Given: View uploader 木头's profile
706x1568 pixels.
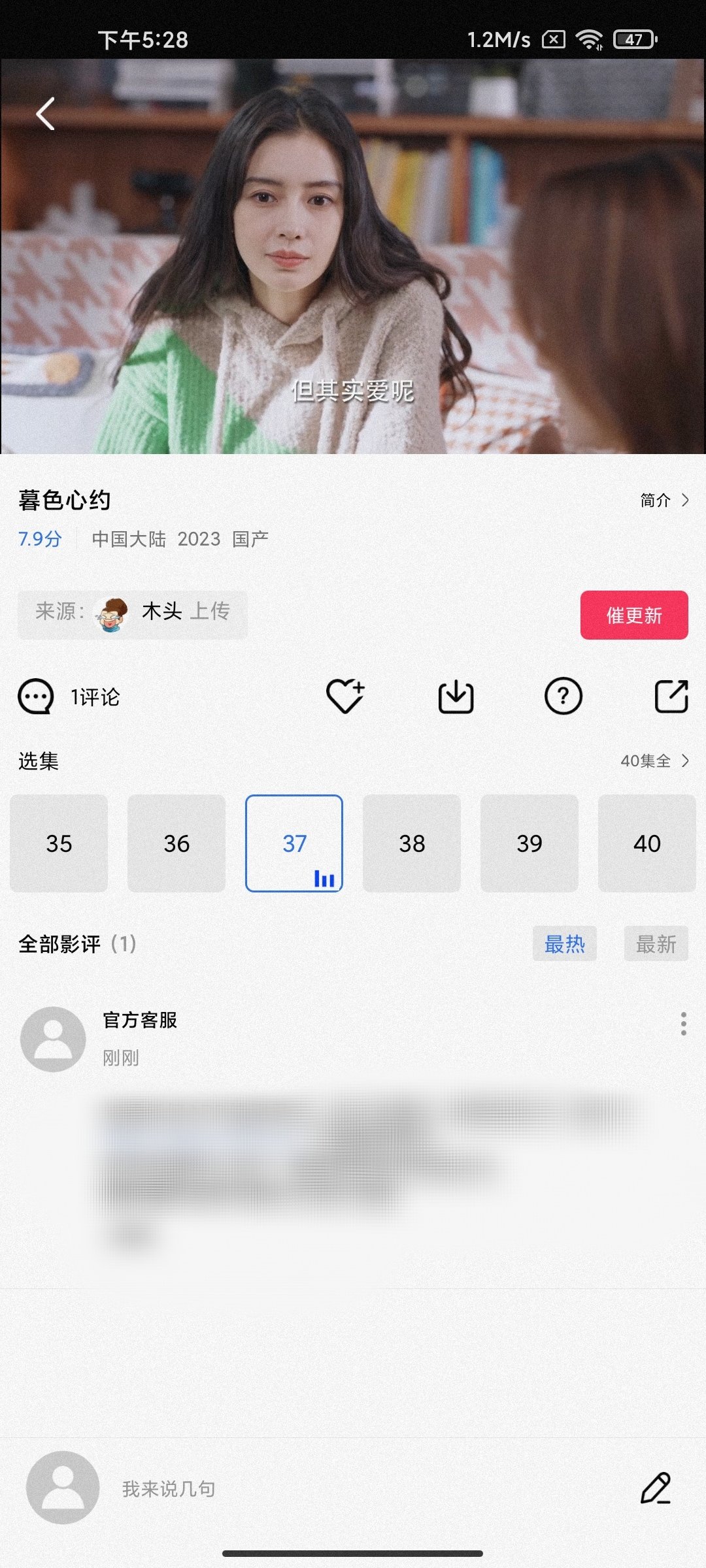Looking at the screenshot, I should [160, 612].
